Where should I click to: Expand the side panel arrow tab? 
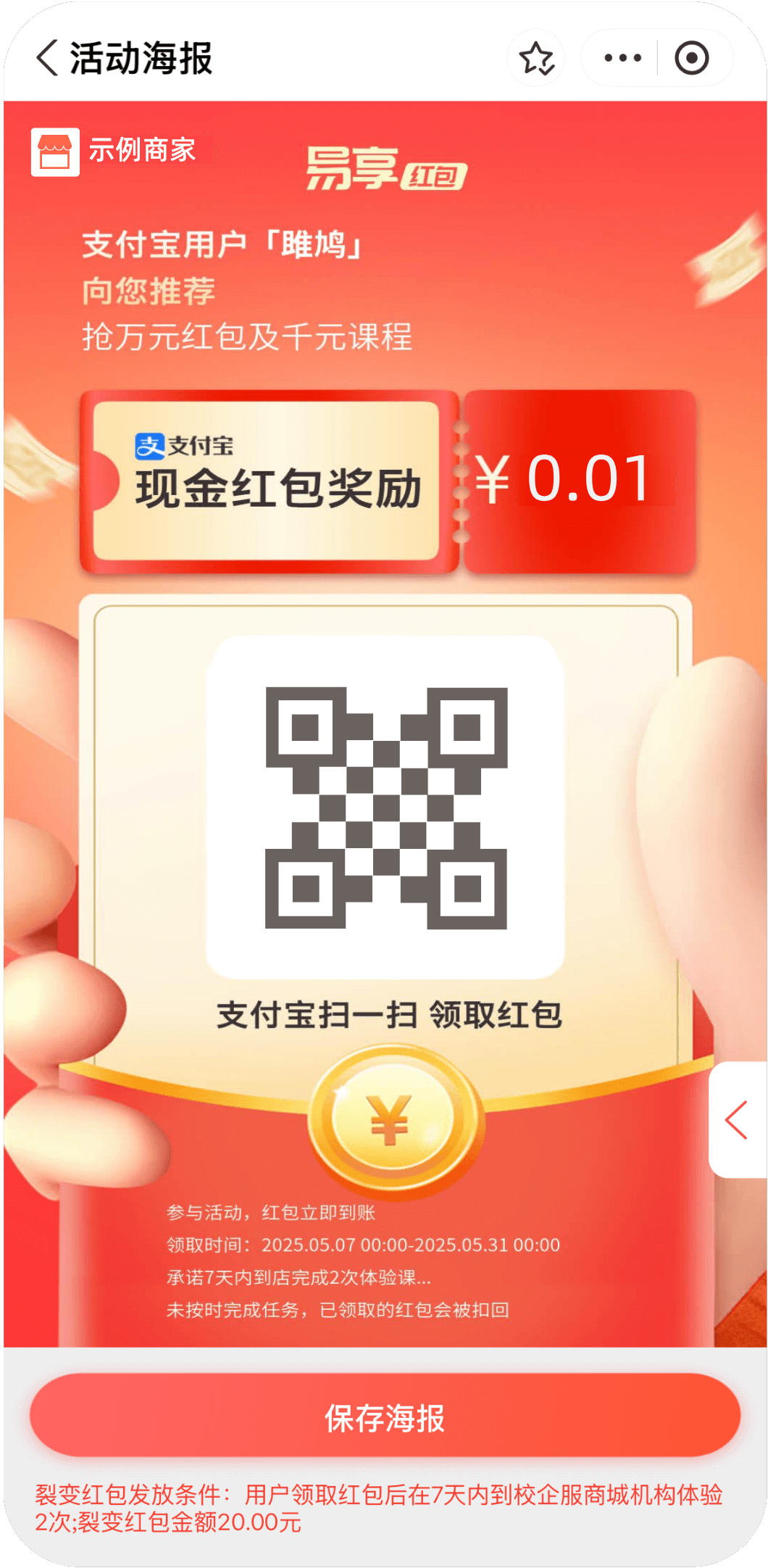pyautogui.click(x=737, y=1120)
